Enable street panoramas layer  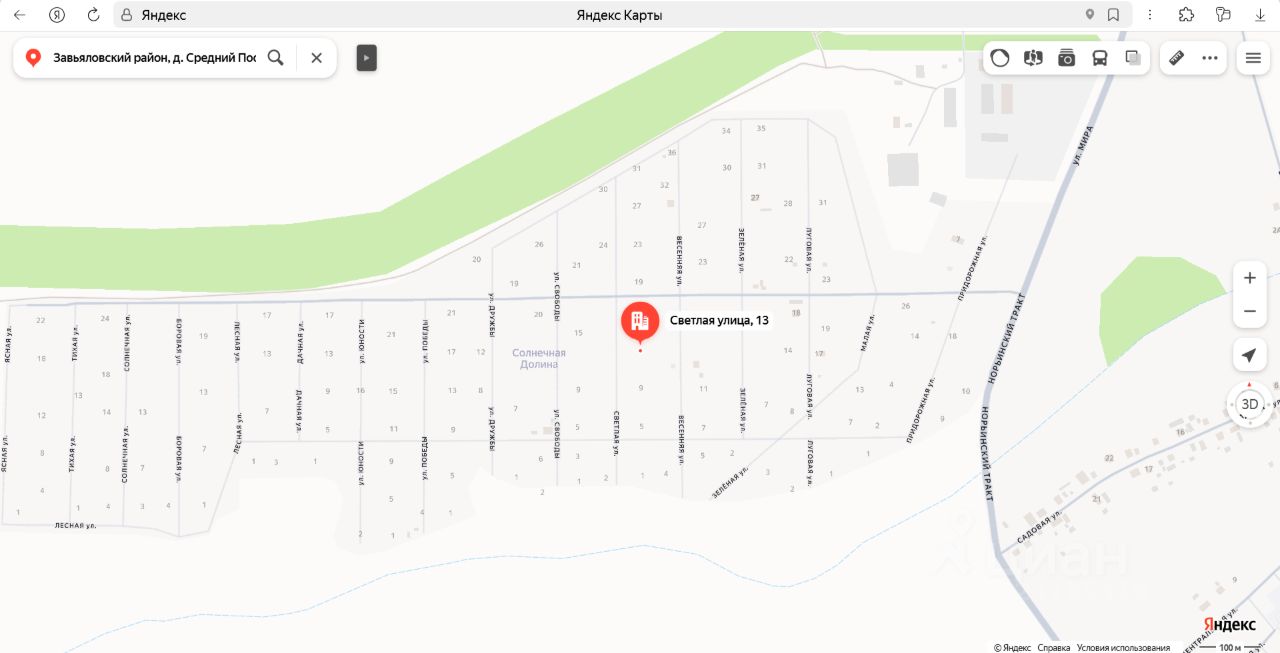tap(1033, 58)
